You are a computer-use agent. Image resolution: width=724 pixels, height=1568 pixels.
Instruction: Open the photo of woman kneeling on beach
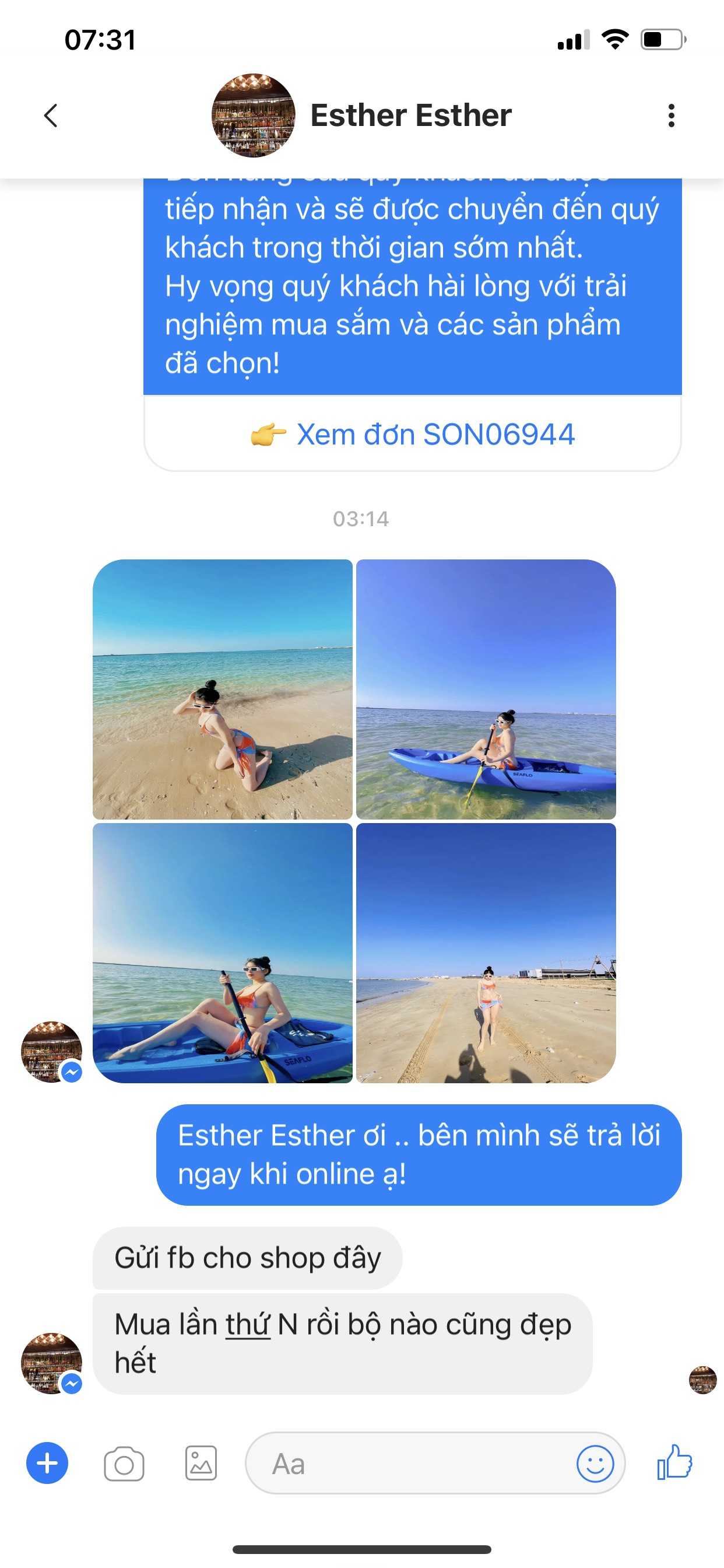click(223, 689)
